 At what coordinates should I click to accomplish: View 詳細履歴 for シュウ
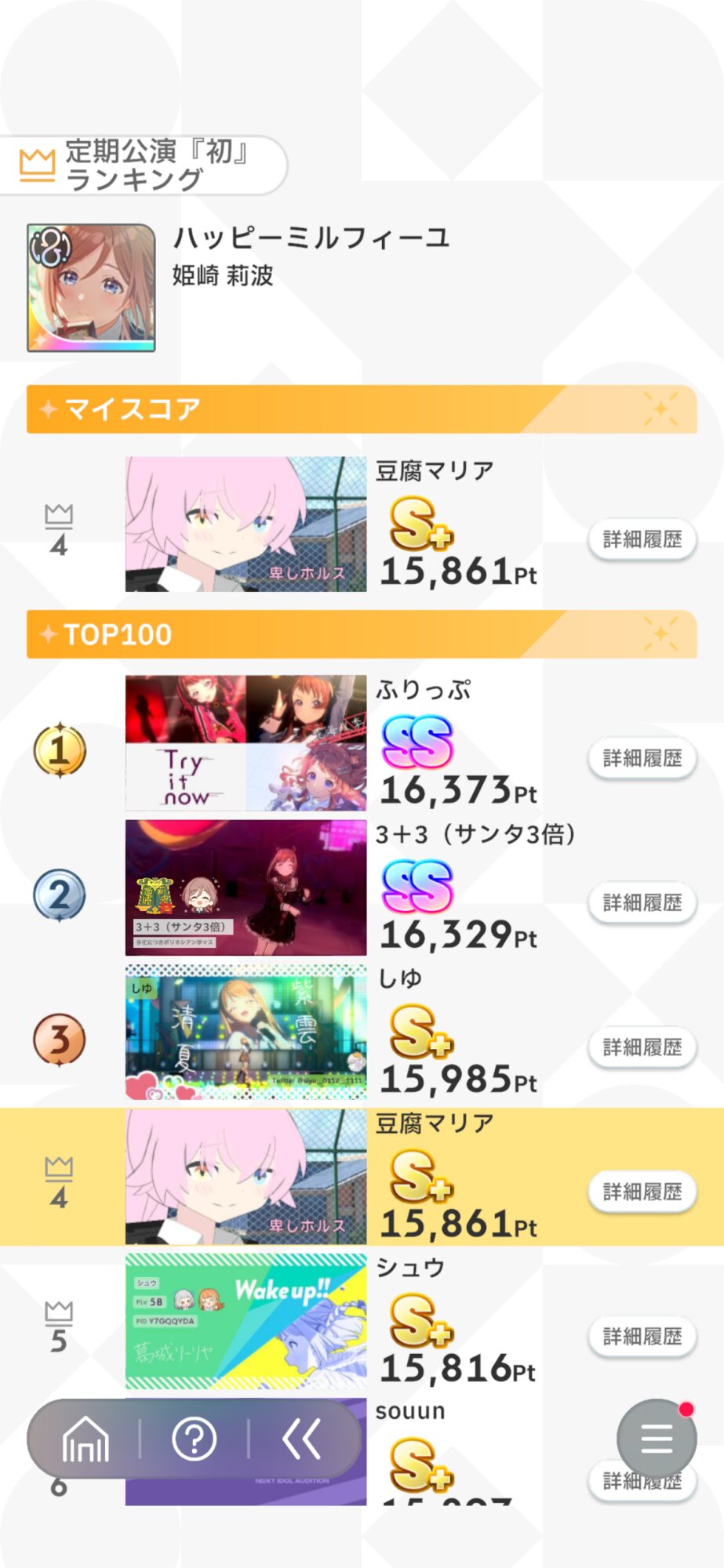pos(642,1336)
